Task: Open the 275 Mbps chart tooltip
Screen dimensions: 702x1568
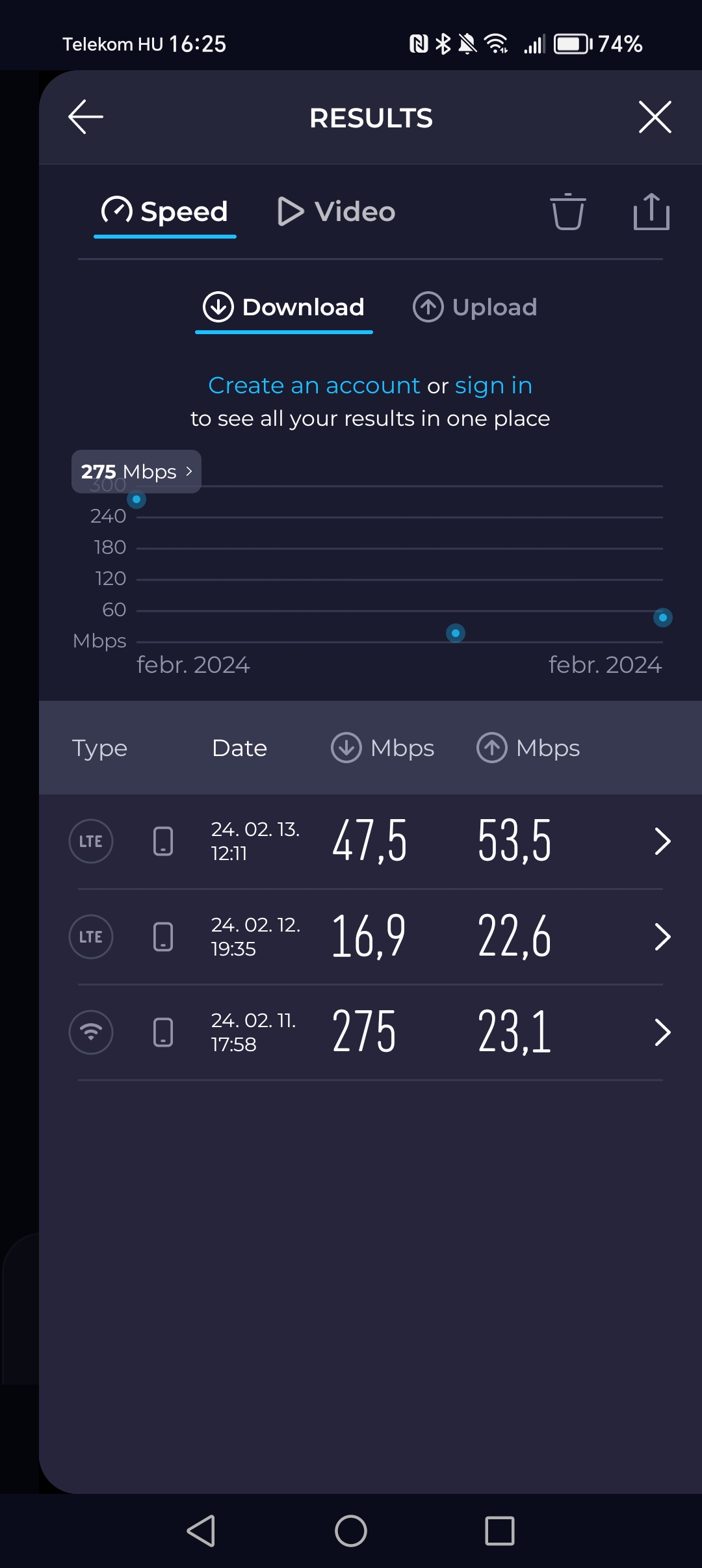Action: (136, 471)
